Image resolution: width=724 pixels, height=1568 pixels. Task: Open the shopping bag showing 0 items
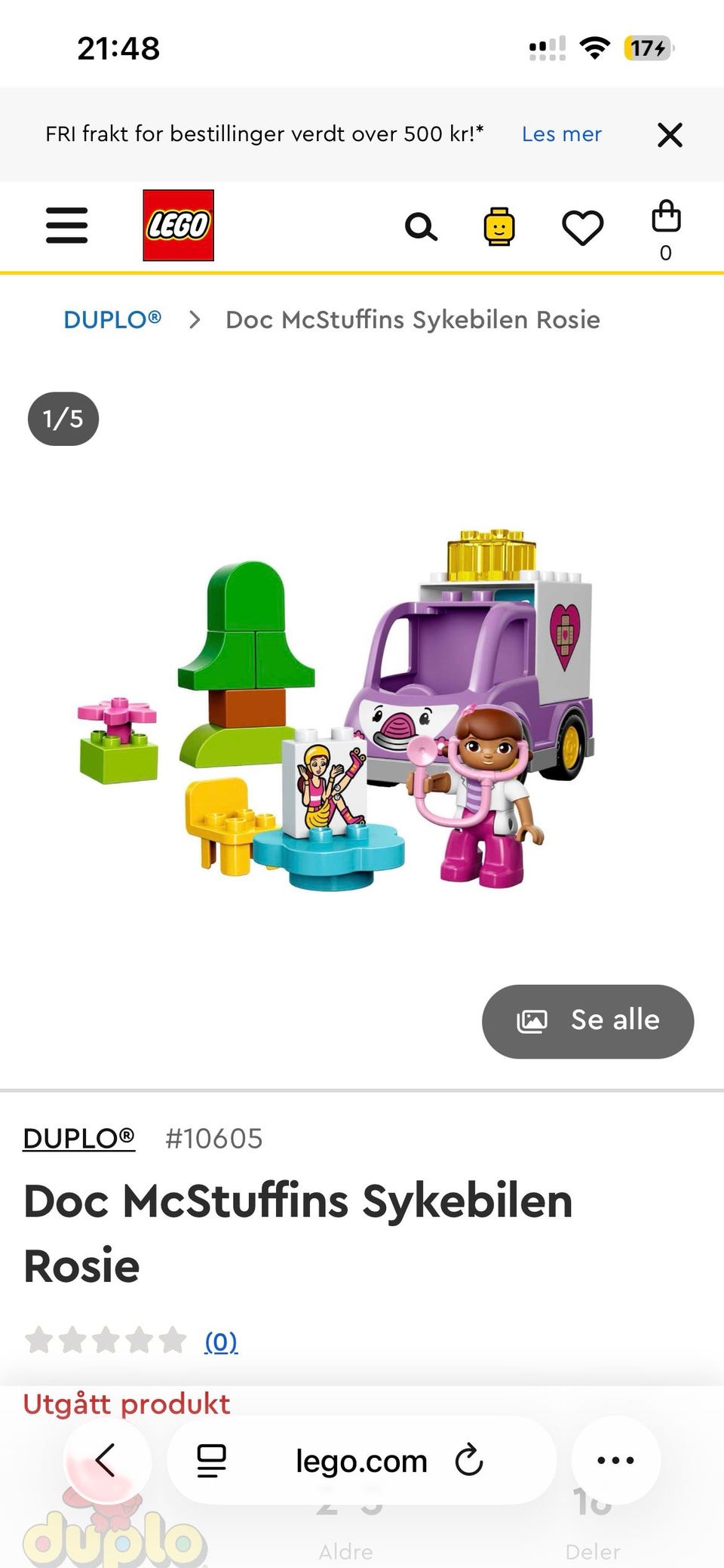(x=664, y=224)
